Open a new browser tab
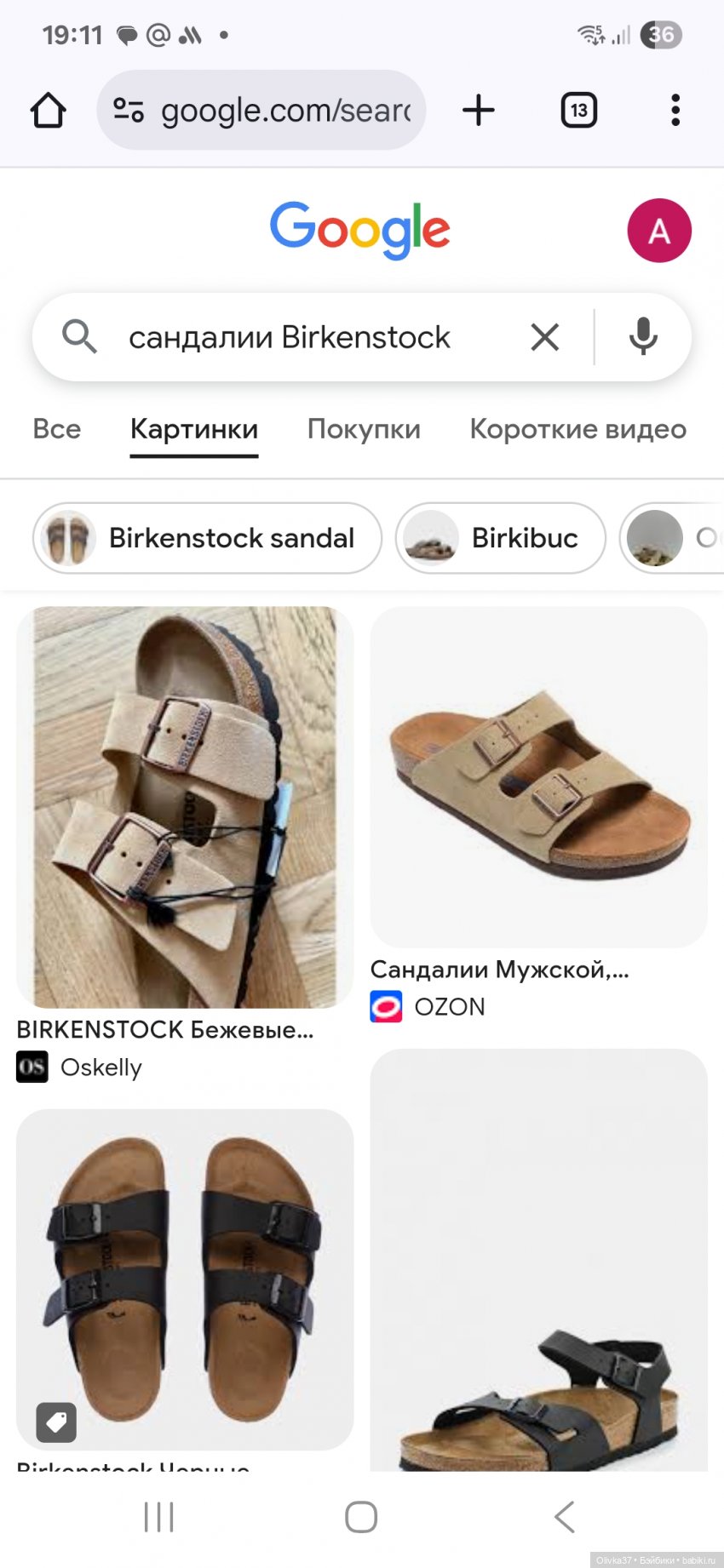Screen dimensions: 724x1568 479,111
